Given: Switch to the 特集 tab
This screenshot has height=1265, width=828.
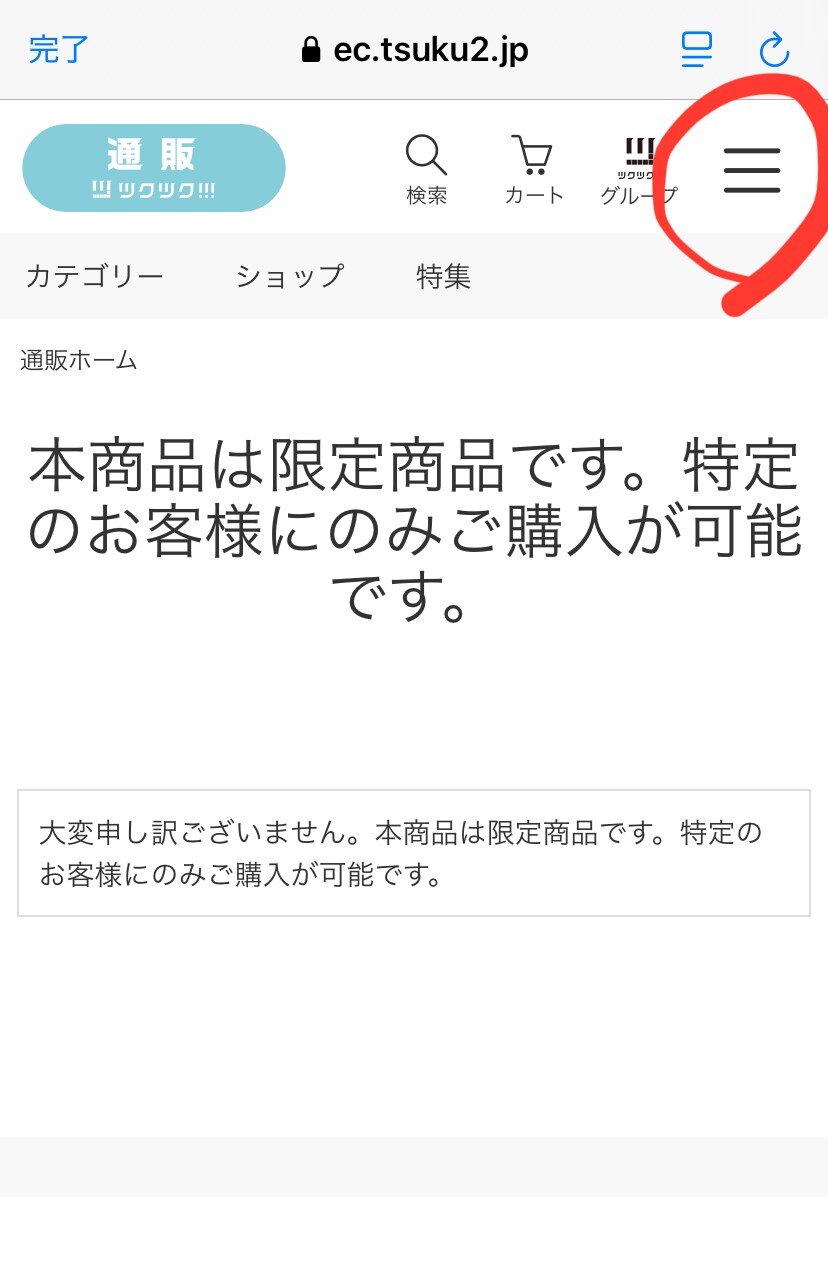Looking at the screenshot, I should [443, 276].
